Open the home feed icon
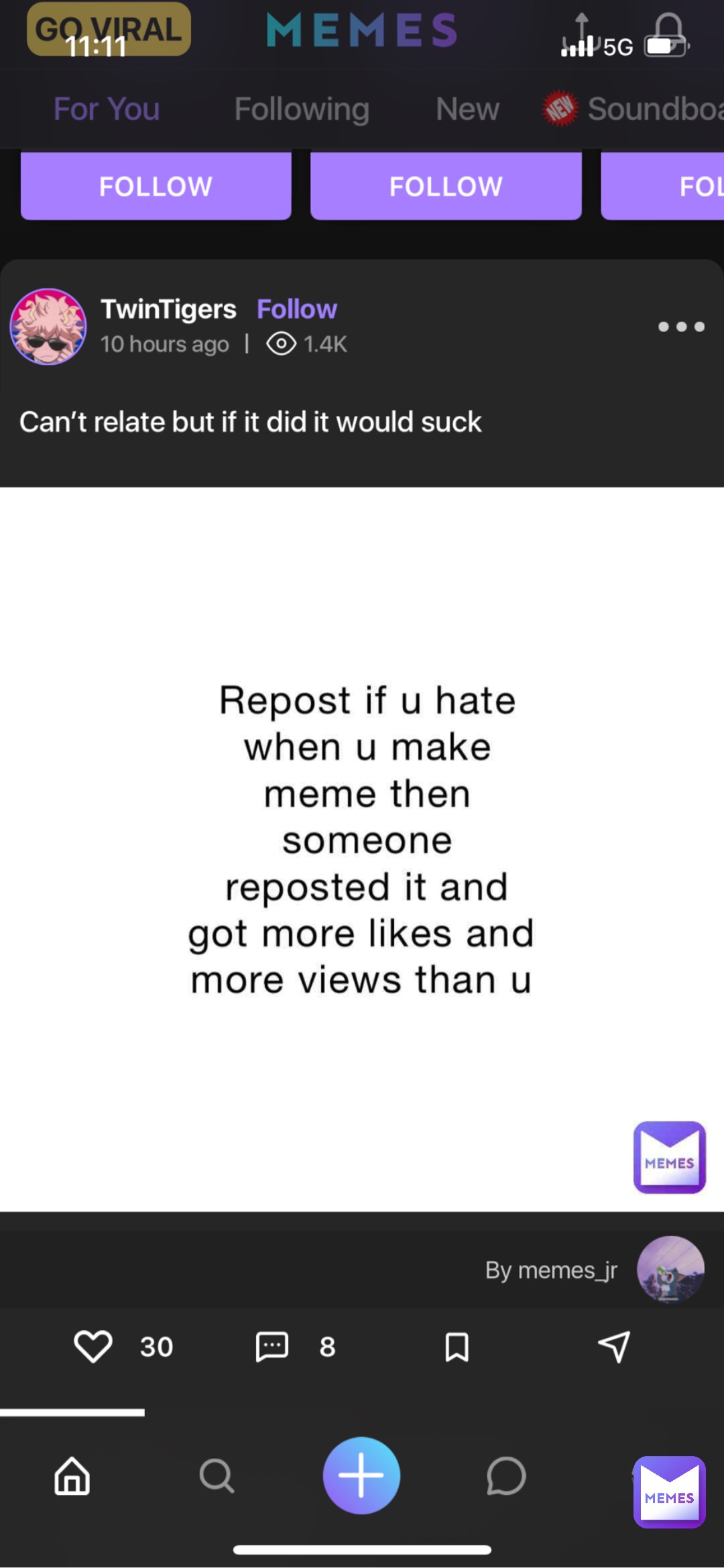The height and width of the screenshot is (1568, 724). pos(72,1477)
